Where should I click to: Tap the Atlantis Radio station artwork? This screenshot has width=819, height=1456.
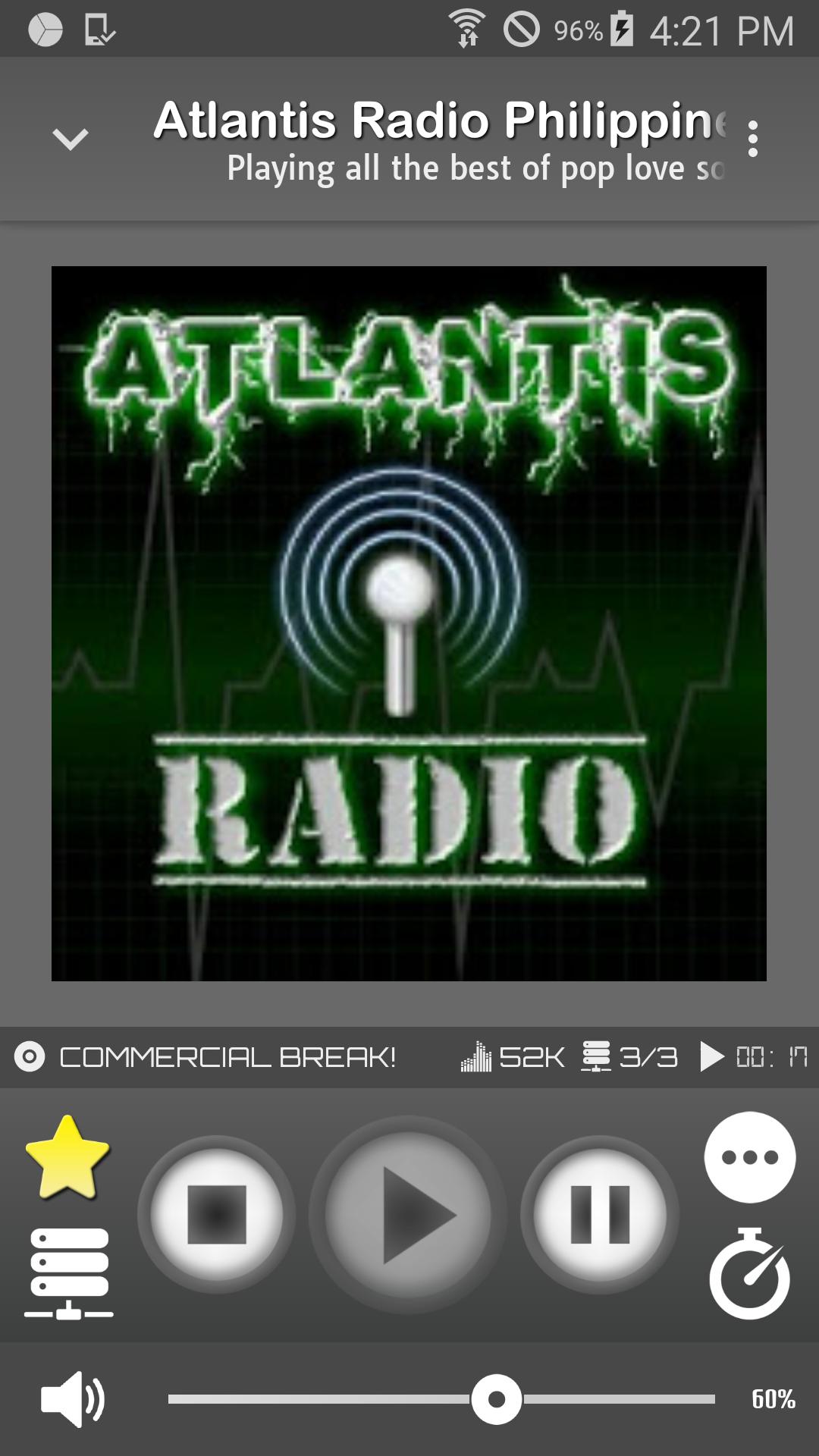(x=409, y=623)
